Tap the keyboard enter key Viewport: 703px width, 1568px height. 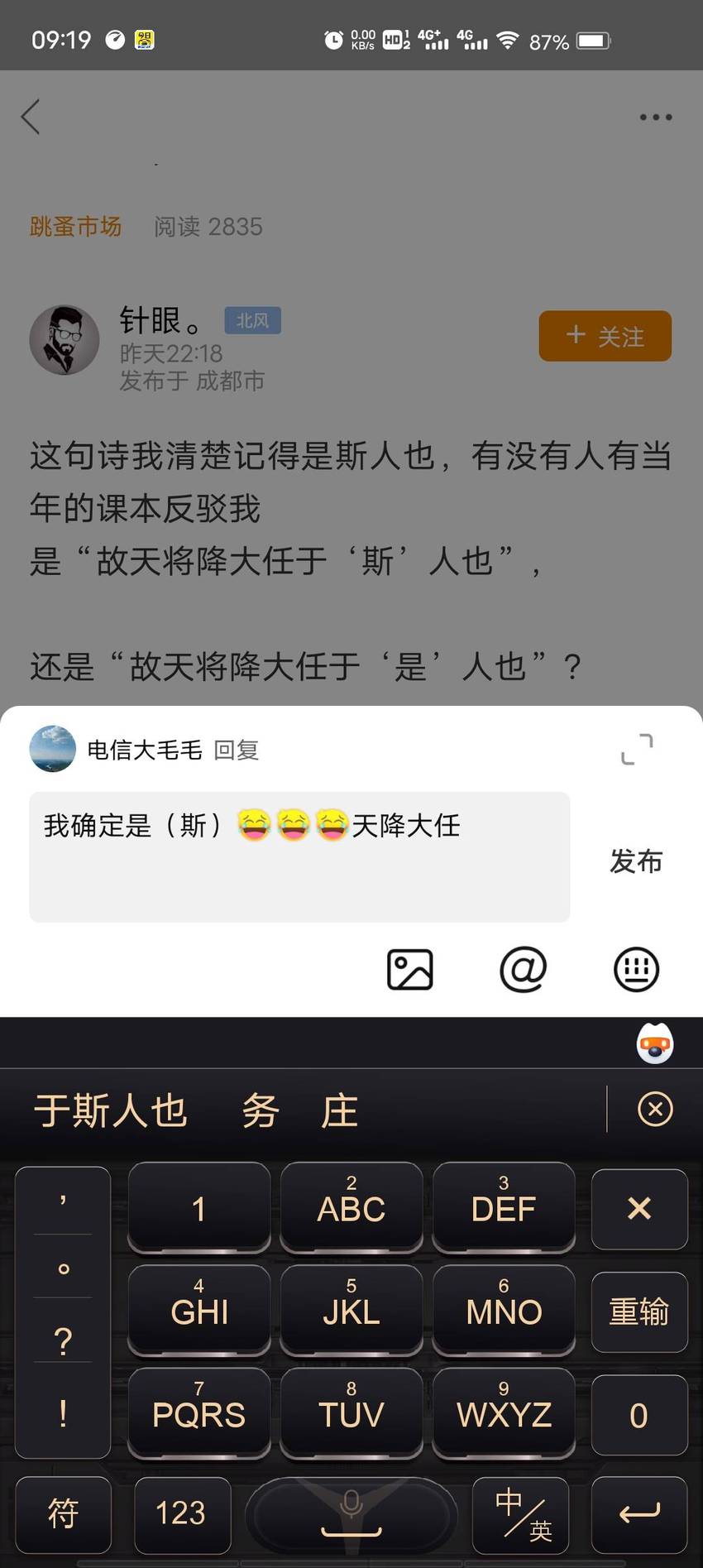[x=639, y=1514]
